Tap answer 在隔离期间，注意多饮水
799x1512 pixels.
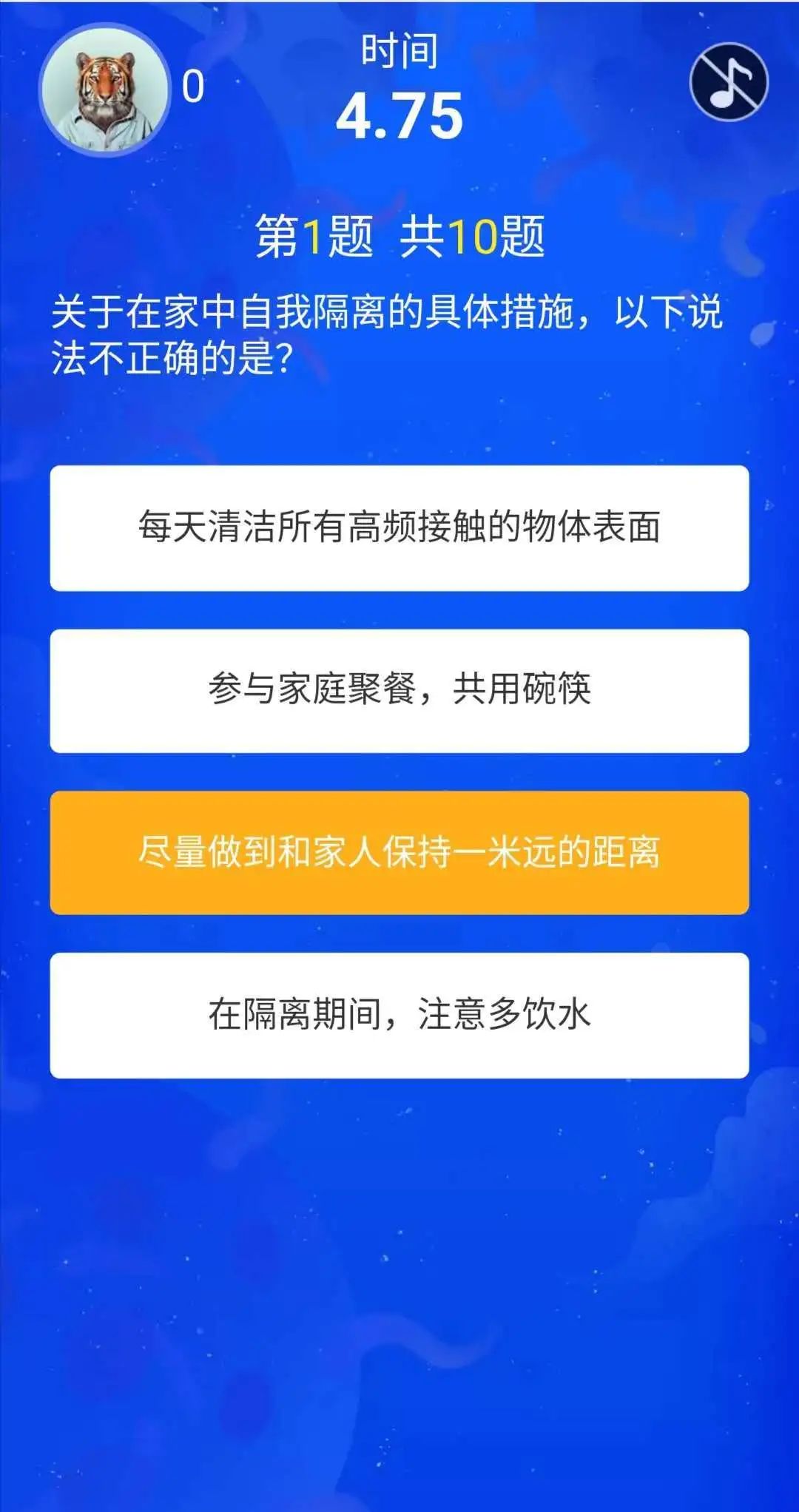point(399,1015)
